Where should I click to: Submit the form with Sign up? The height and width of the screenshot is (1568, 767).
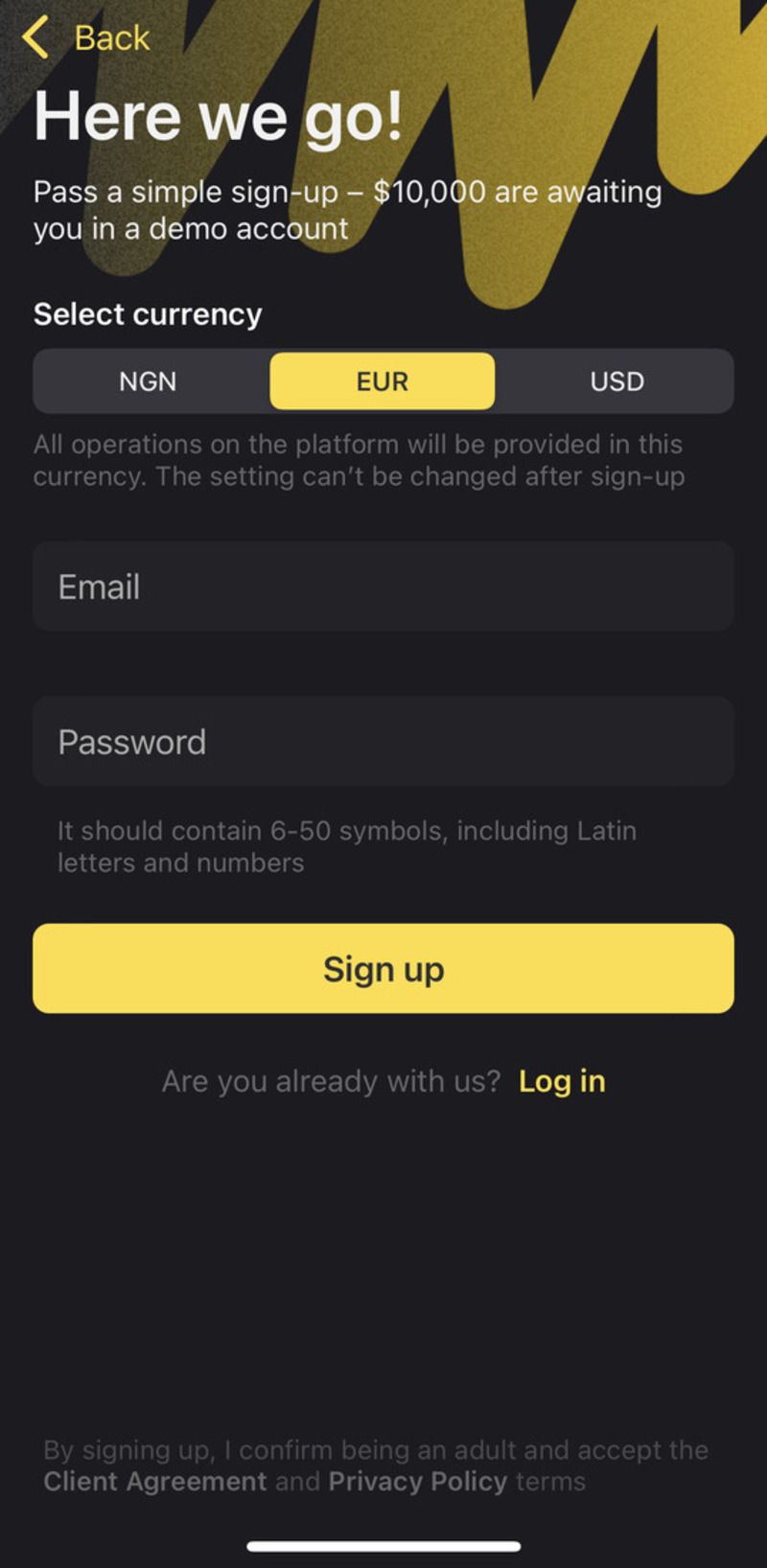point(383,969)
